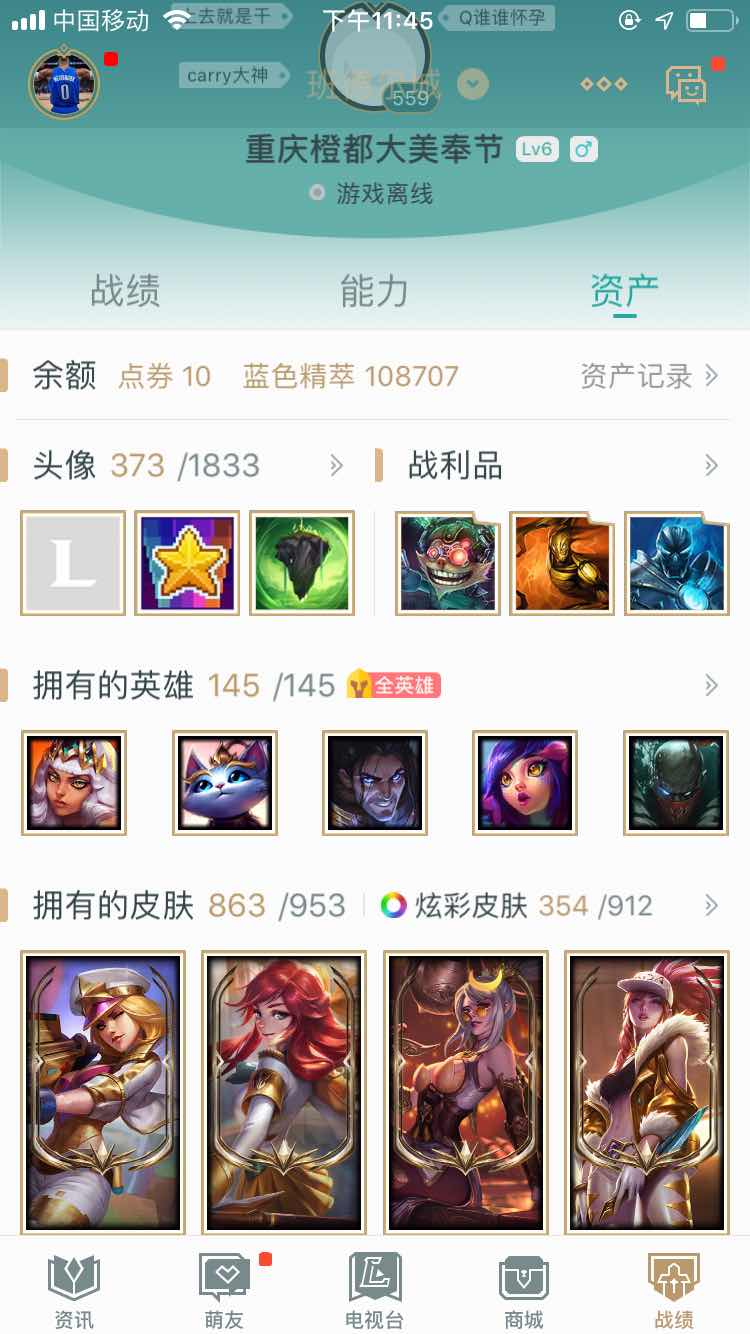750x1334 pixels.
Task: Switch to the 战绩 top tab
Action: click(125, 291)
